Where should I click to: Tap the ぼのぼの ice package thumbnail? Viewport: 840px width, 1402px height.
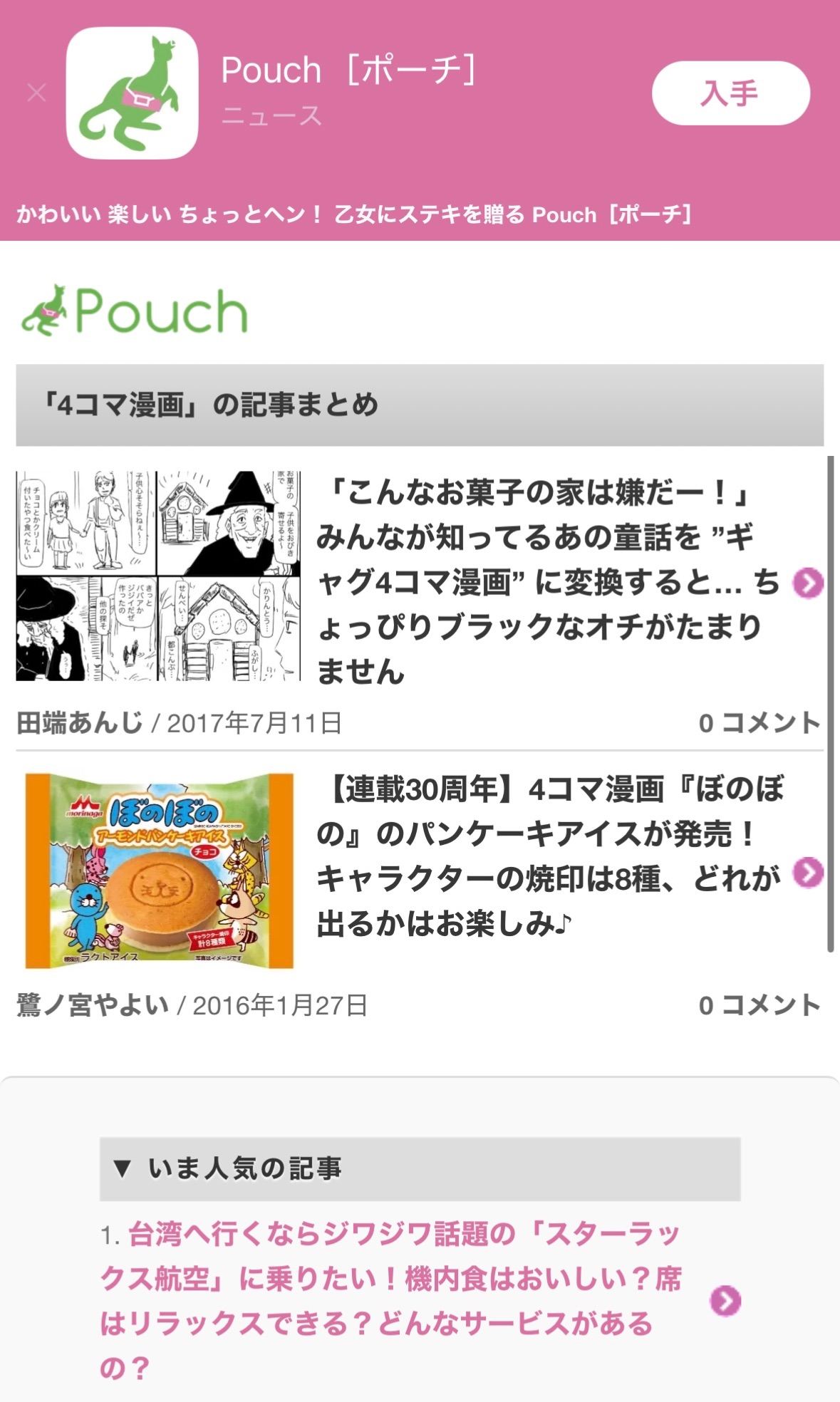[x=160, y=871]
